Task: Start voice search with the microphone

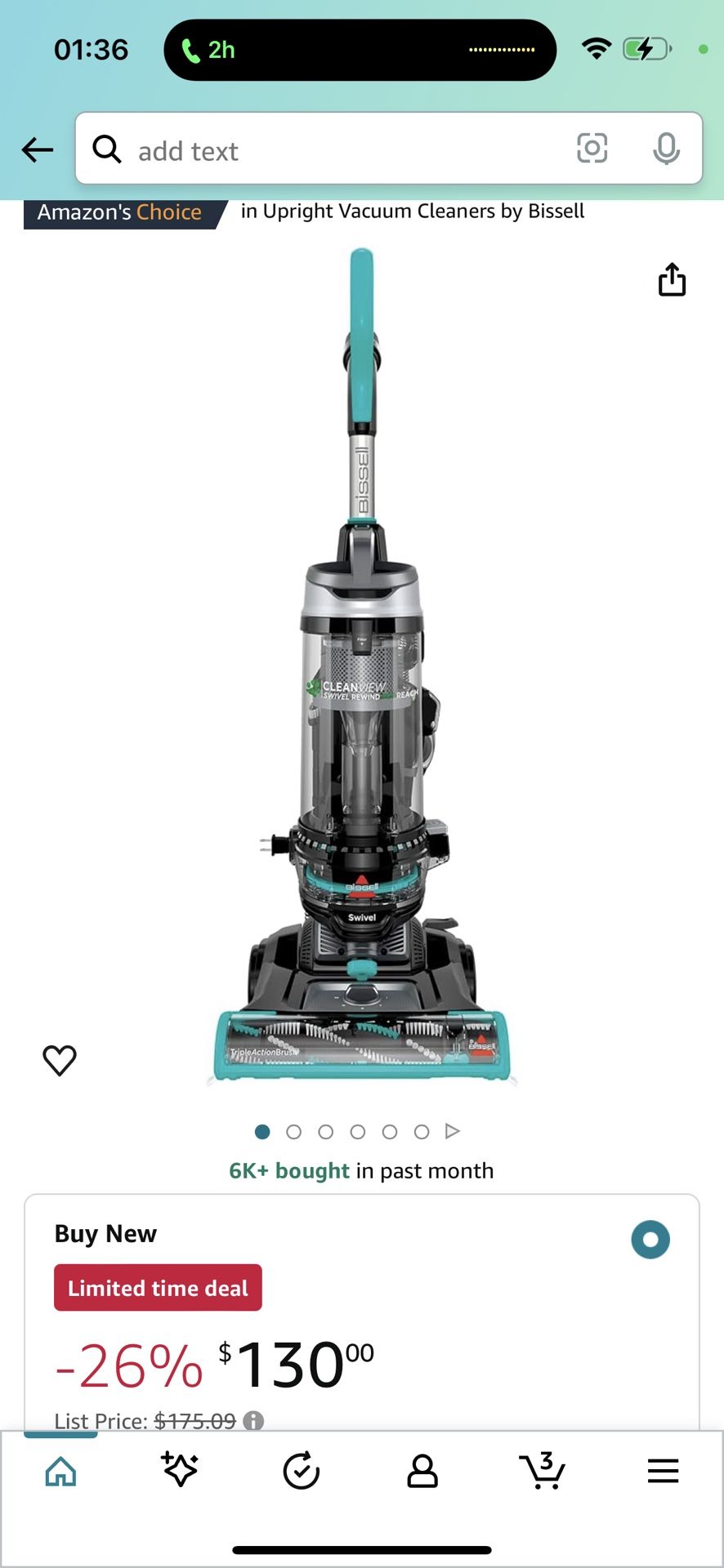Action: (666, 149)
